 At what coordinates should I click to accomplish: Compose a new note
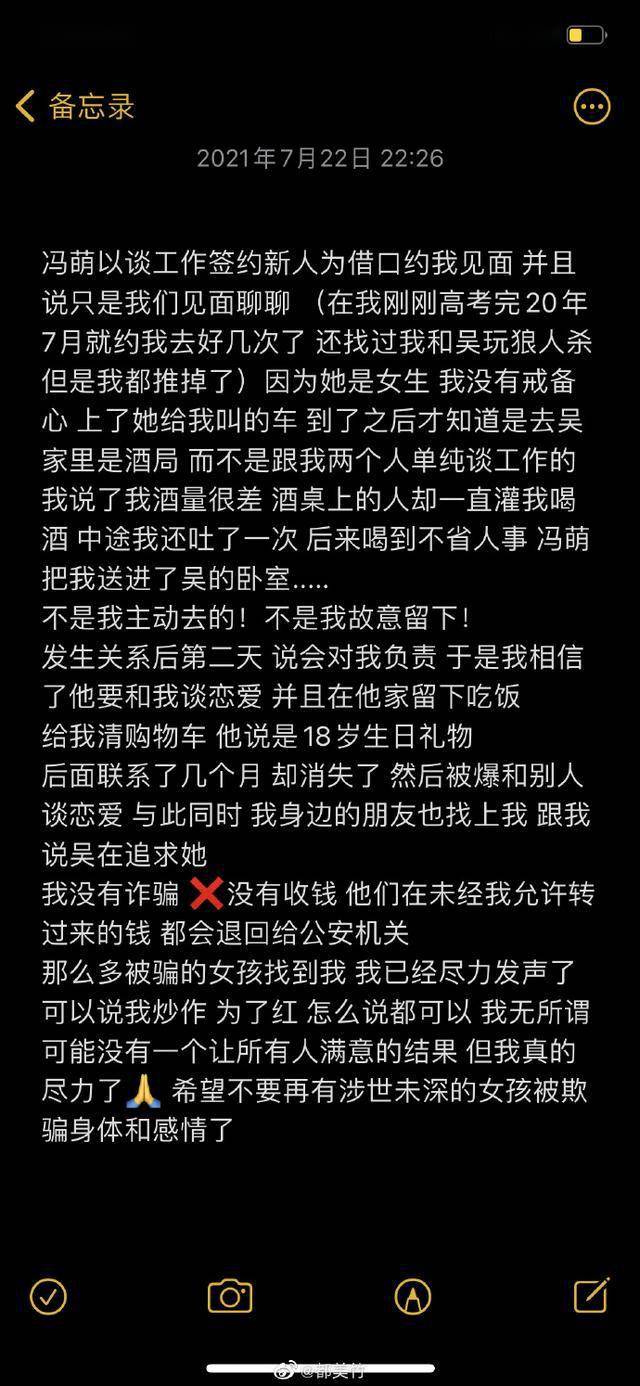tap(592, 1295)
